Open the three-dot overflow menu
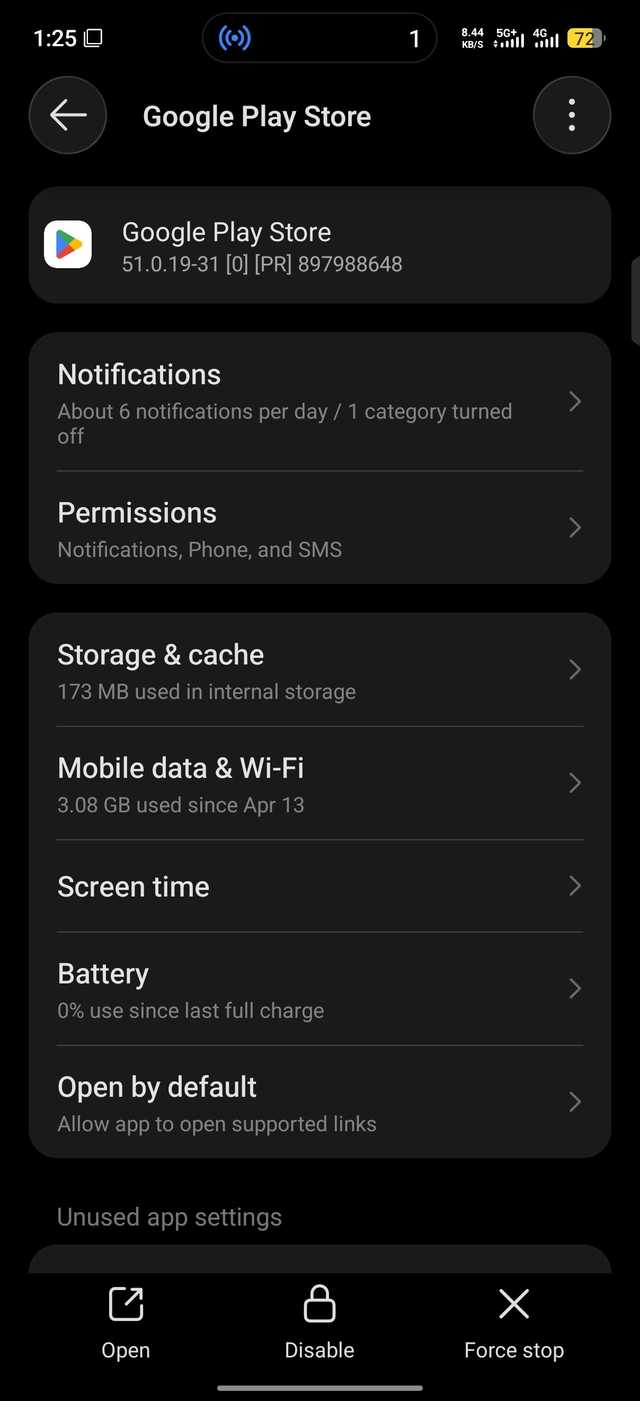The width and height of the screenshot is (640, 1401). [x=572, y=116]
